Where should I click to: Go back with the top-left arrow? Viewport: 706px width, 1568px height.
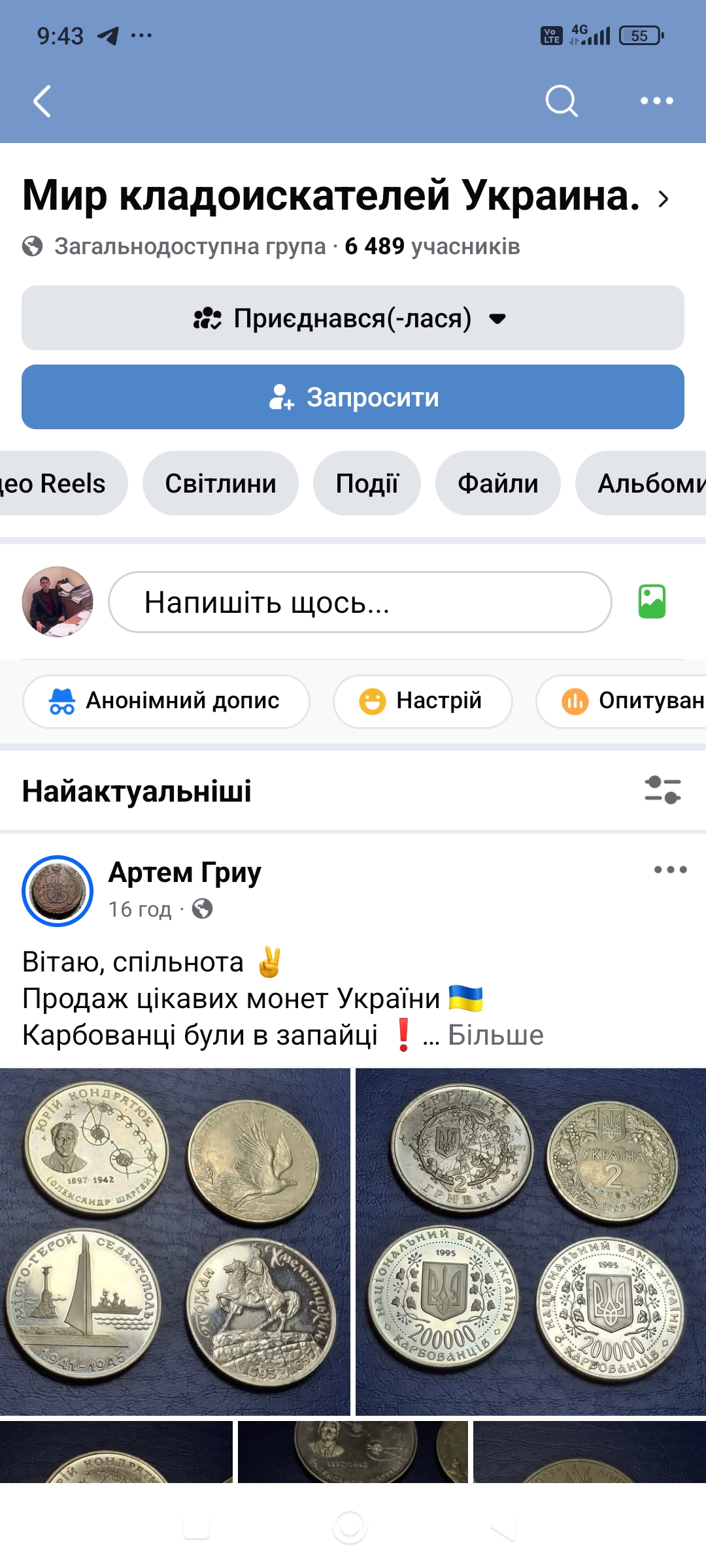click(x=42, y=101)
